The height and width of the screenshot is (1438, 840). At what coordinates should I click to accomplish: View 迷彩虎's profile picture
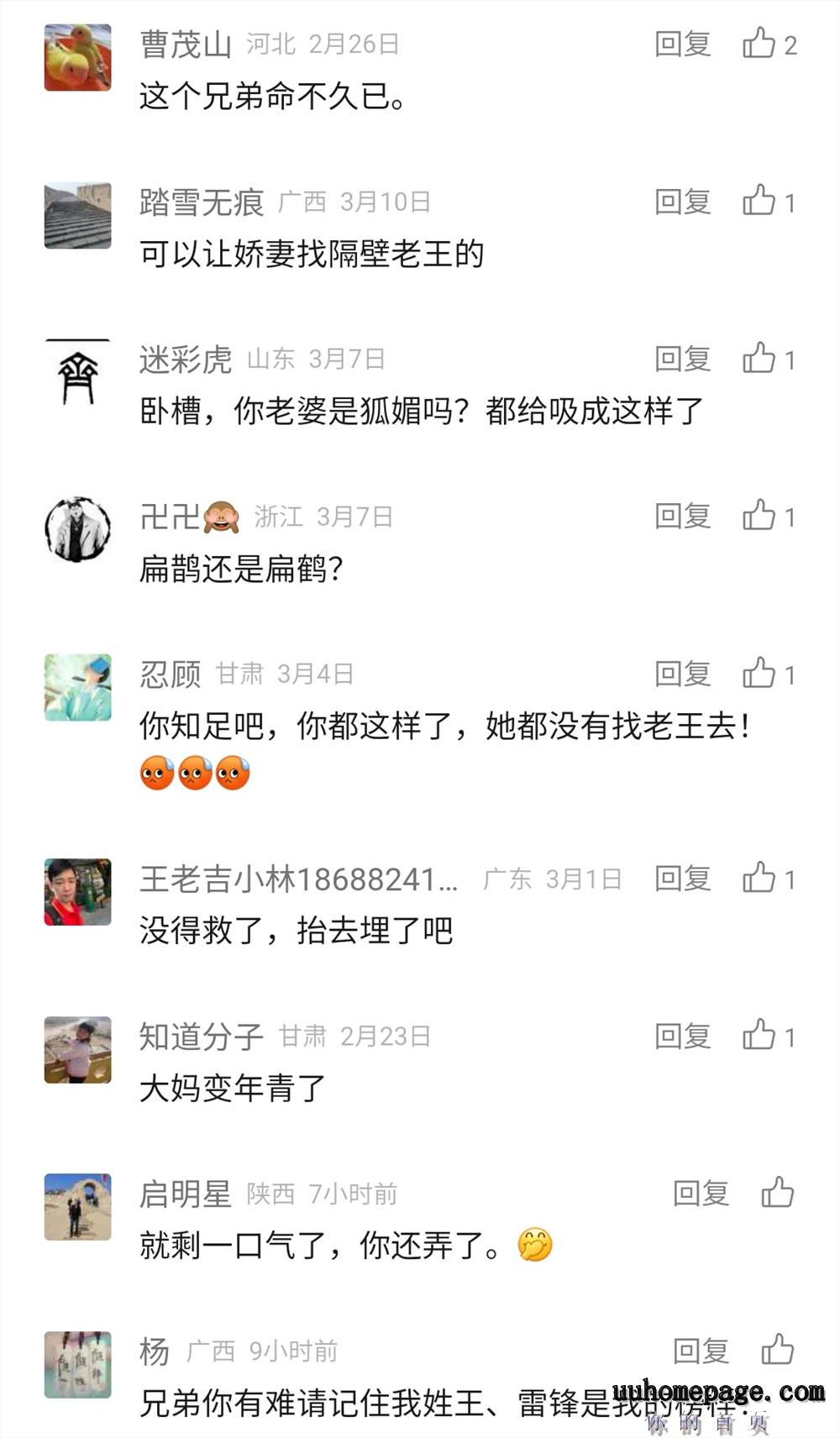pyautogui.click(x=77, y=373)
